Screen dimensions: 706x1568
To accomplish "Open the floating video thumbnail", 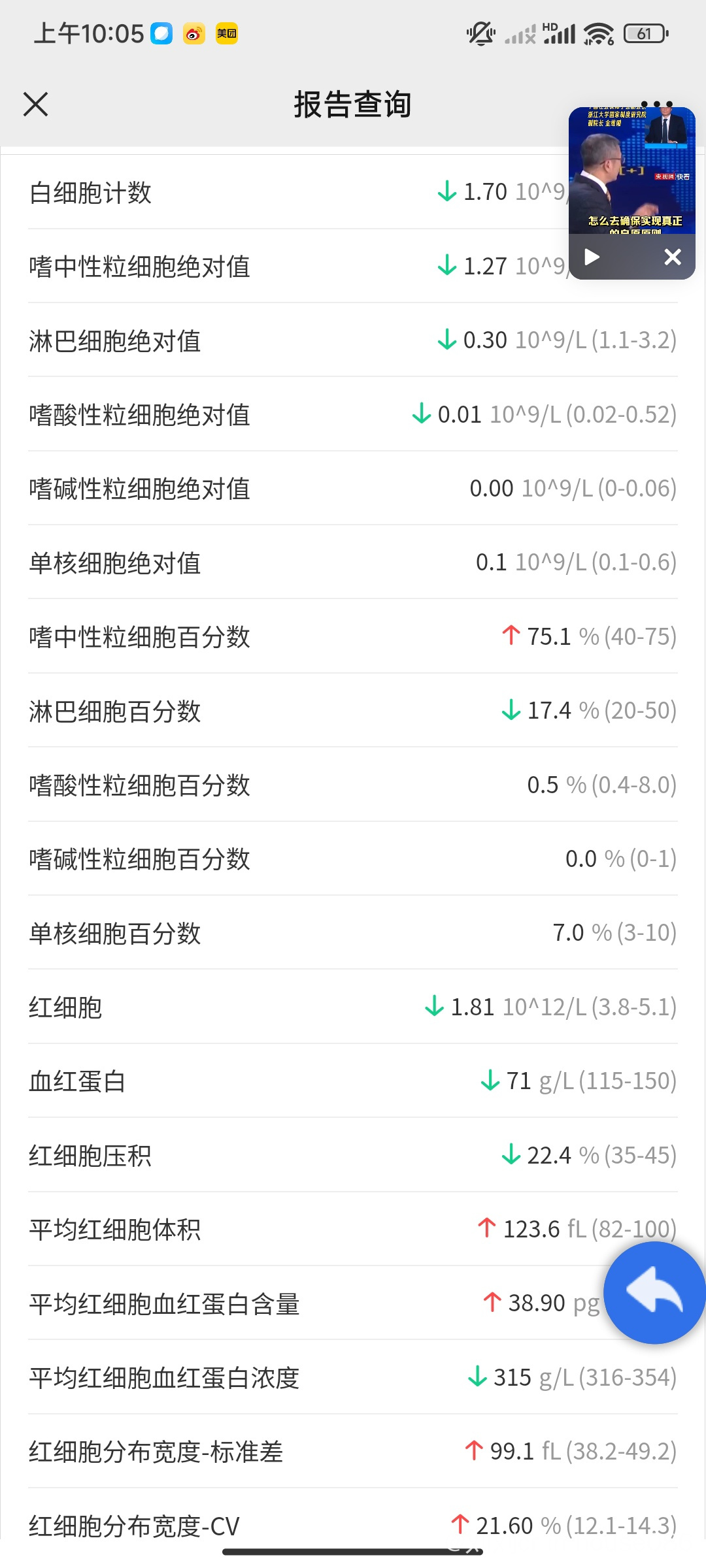I will (632, 171).
